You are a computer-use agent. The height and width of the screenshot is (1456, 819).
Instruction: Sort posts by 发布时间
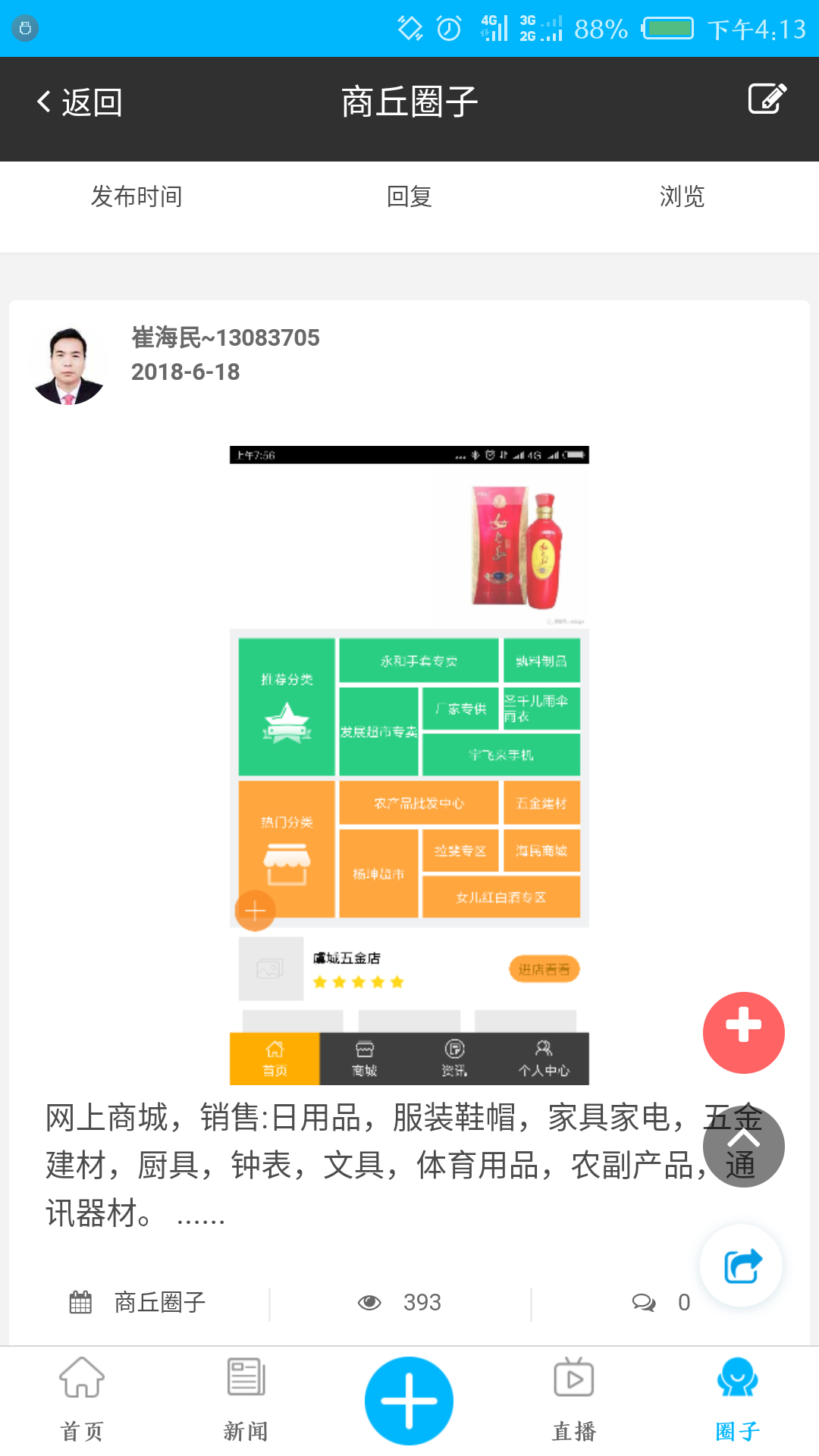tap(136, 197)
